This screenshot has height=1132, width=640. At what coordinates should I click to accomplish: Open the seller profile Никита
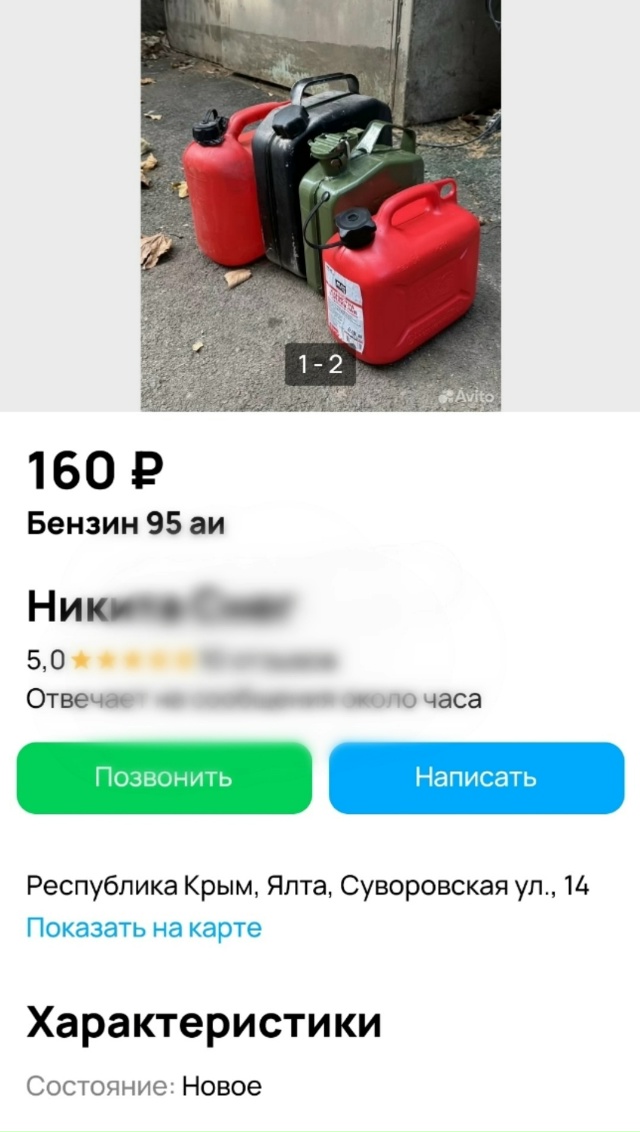click(x=160, y=606)
